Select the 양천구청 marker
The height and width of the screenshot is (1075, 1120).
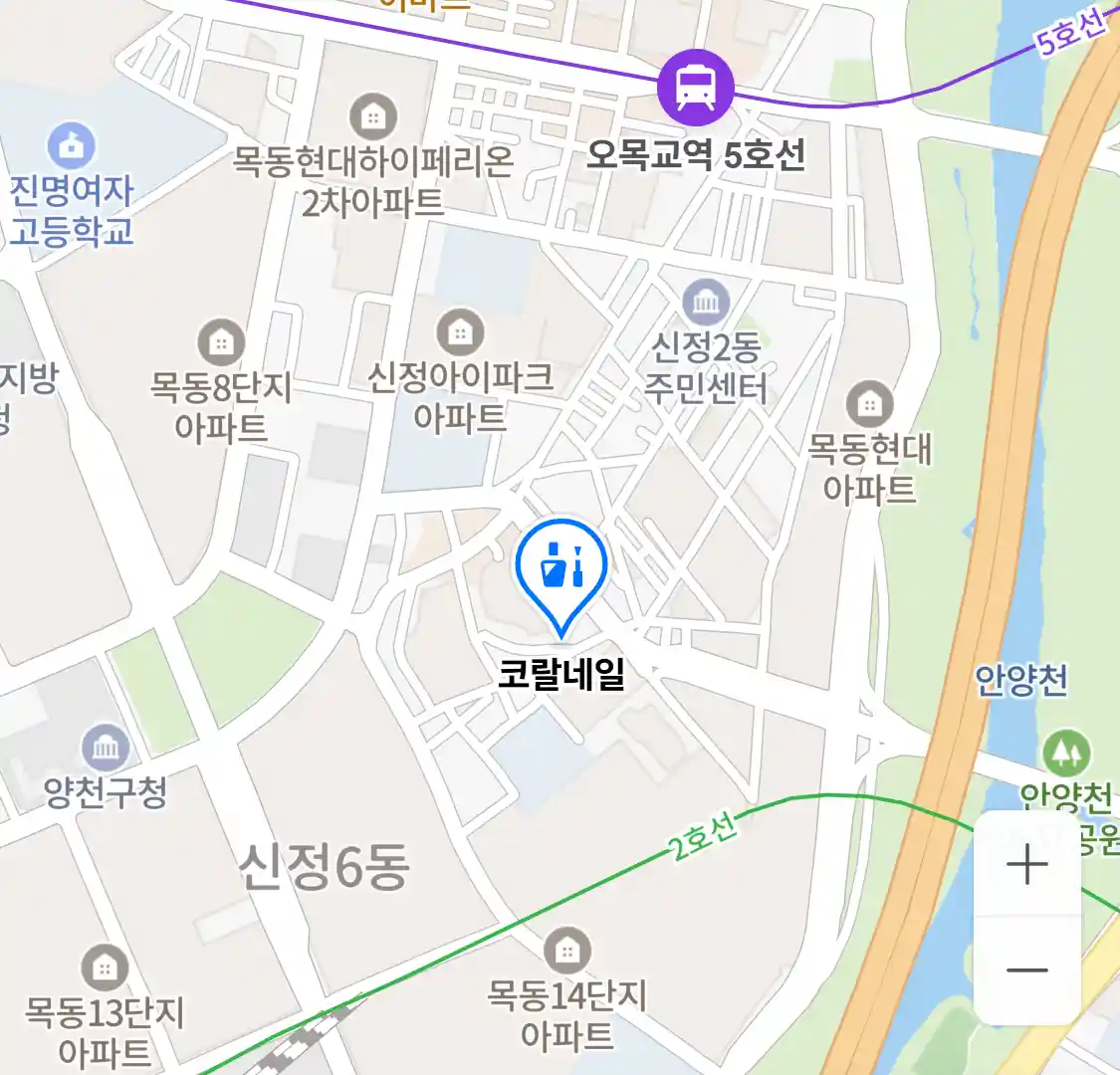[x=106, y=748]
